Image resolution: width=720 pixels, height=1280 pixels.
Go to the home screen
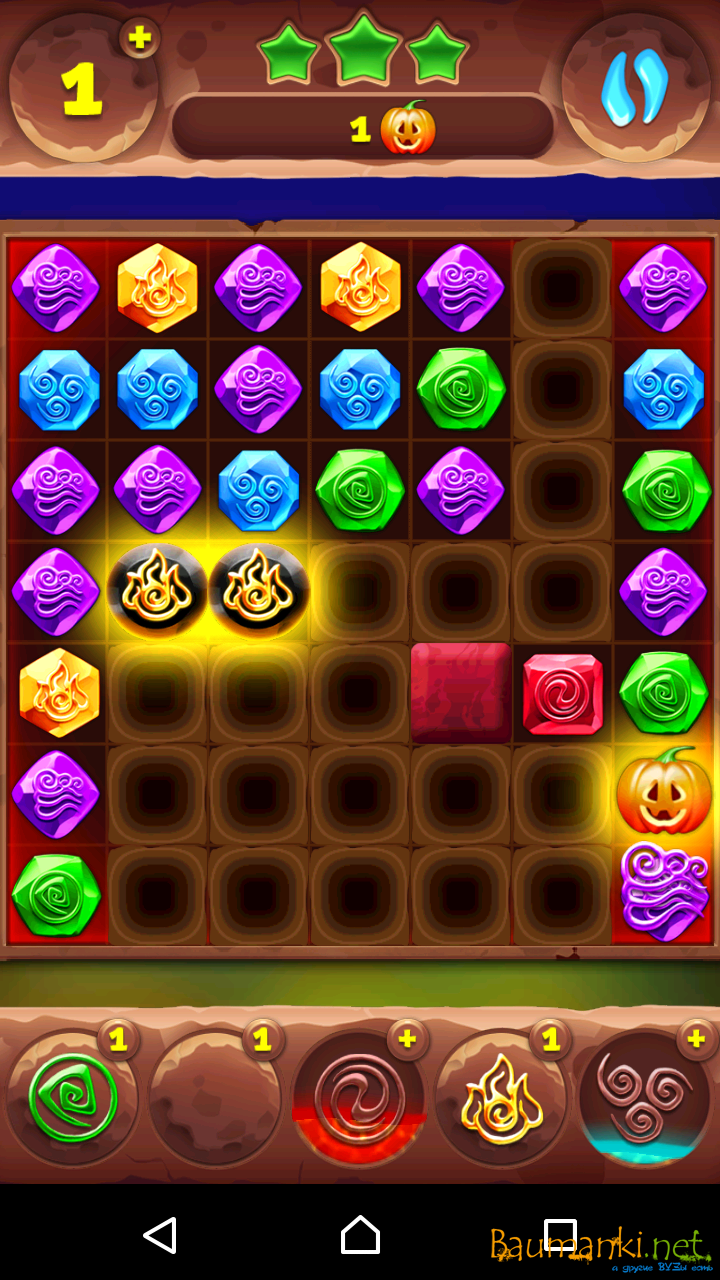[360, 1235]
